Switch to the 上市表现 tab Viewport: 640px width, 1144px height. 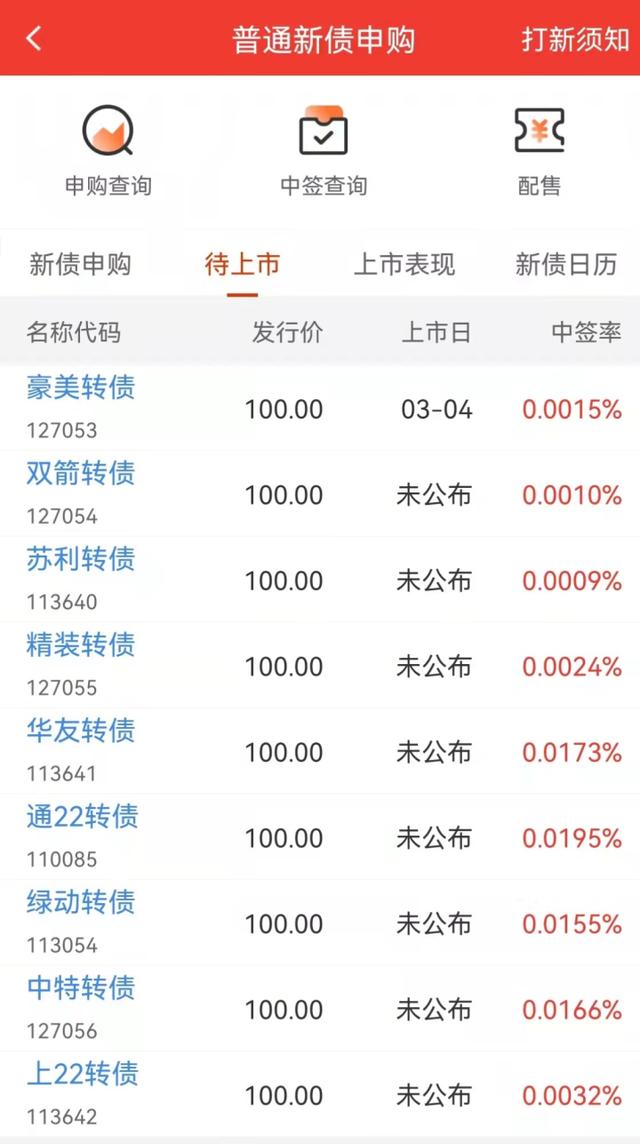[x=404, y=265]
